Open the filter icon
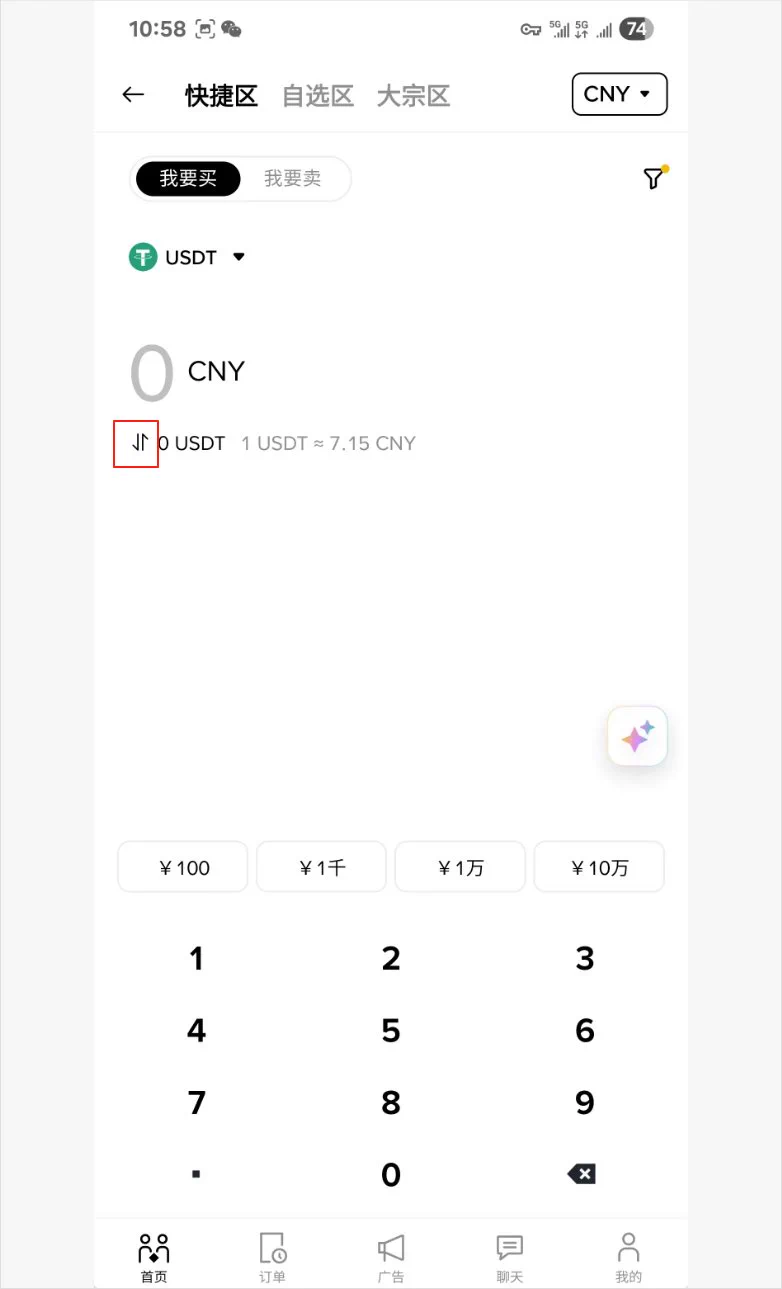Viewport: 782px width, 1289px height. point(653,179)
